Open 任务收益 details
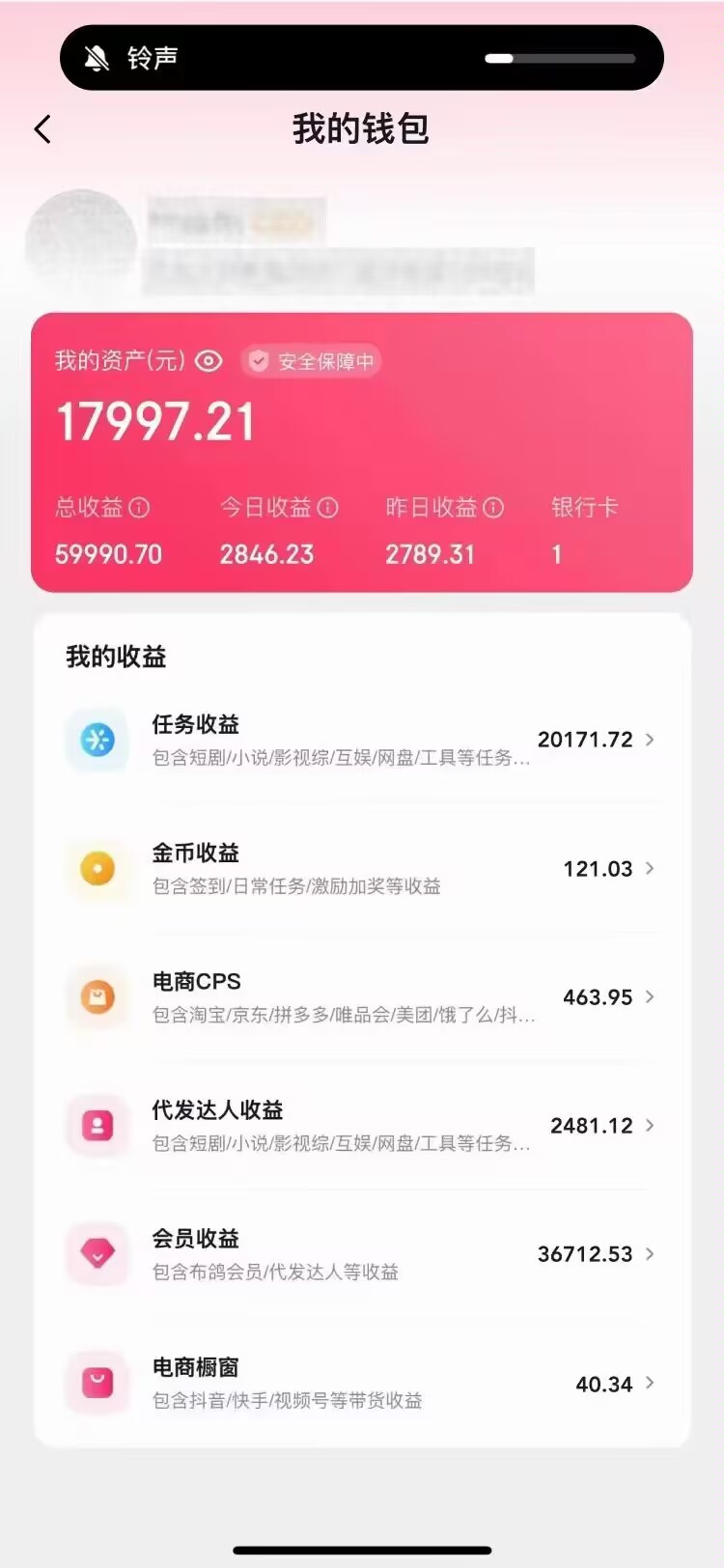The width and height of the screenshot is (724, 1568). (362, 740)
